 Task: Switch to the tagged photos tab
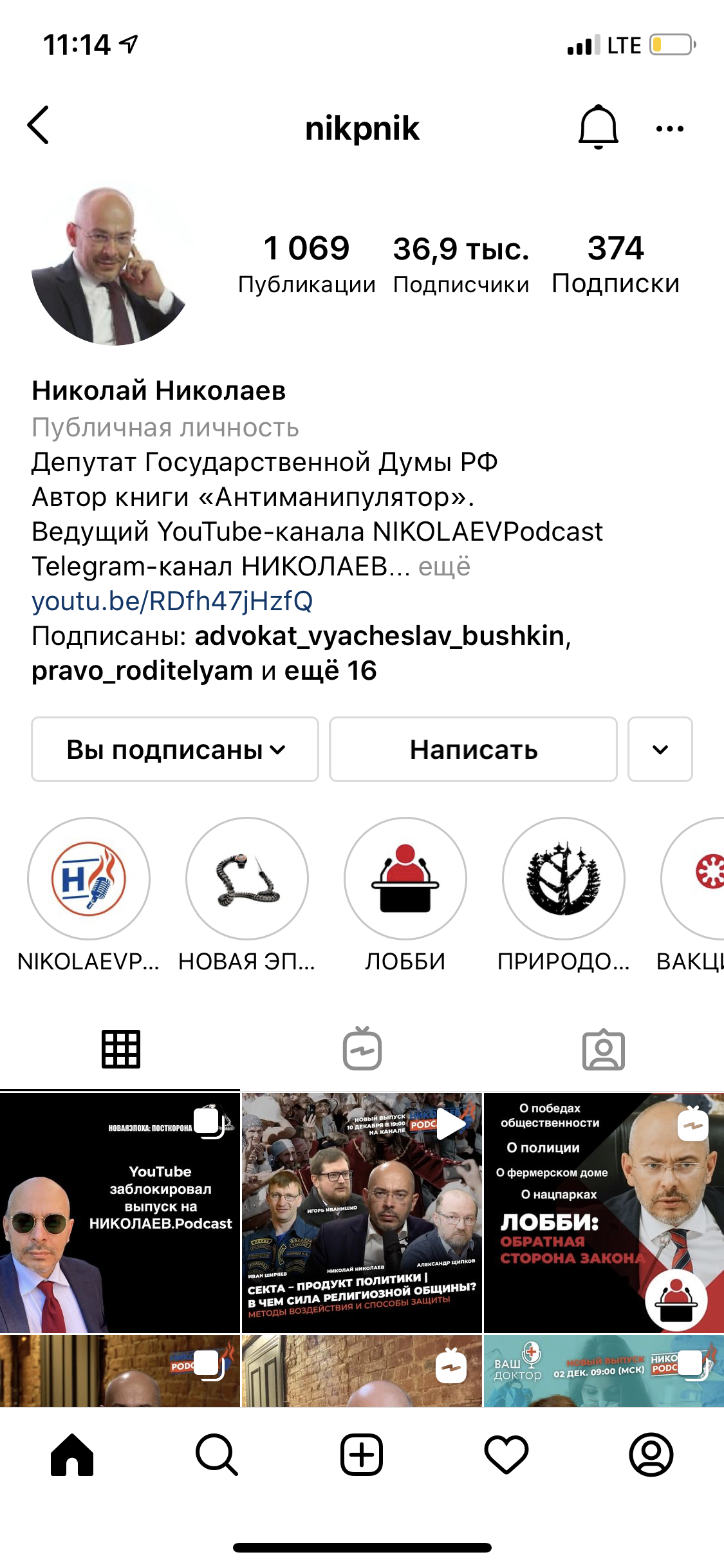pyautogui.click(x=603, y=1049)
